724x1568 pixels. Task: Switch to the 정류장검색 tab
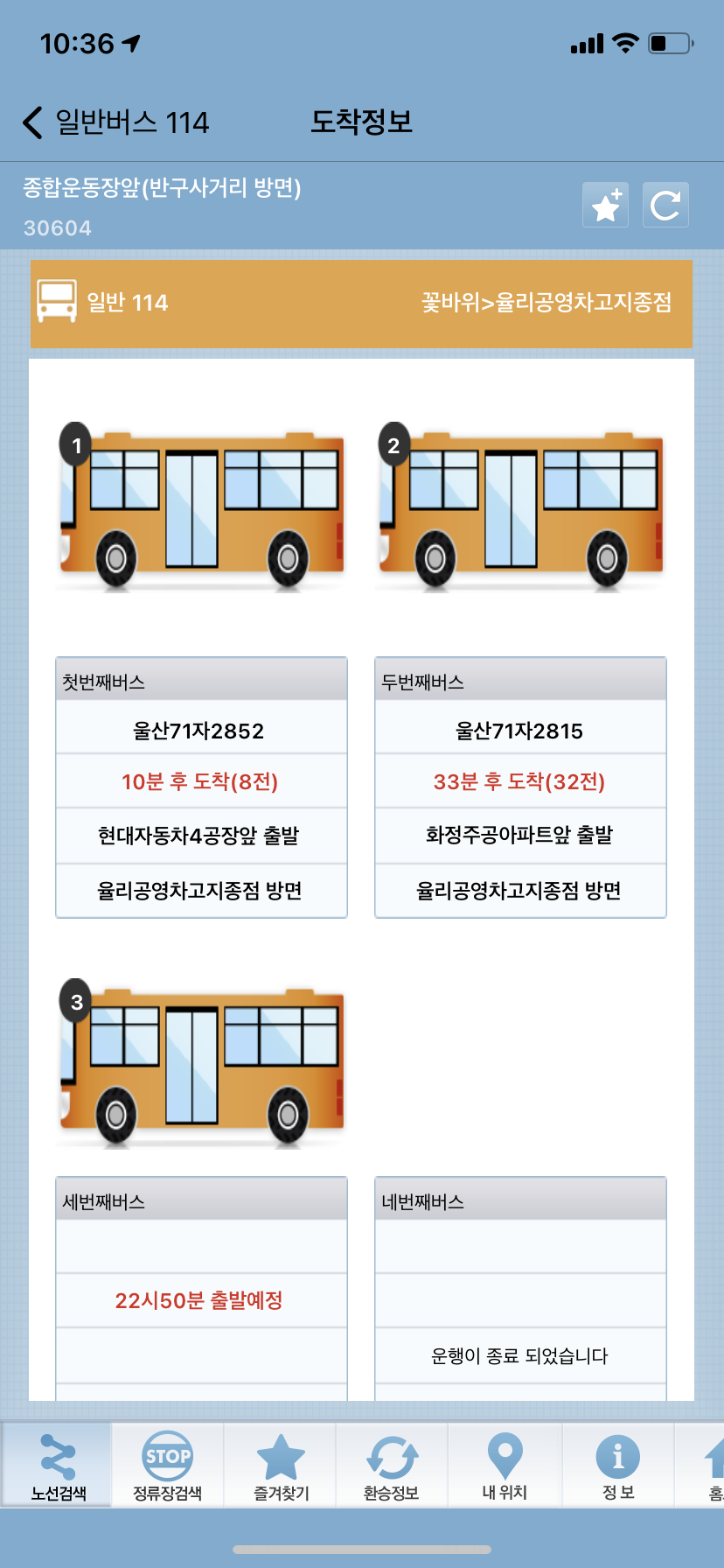(x=167, y=1465)
